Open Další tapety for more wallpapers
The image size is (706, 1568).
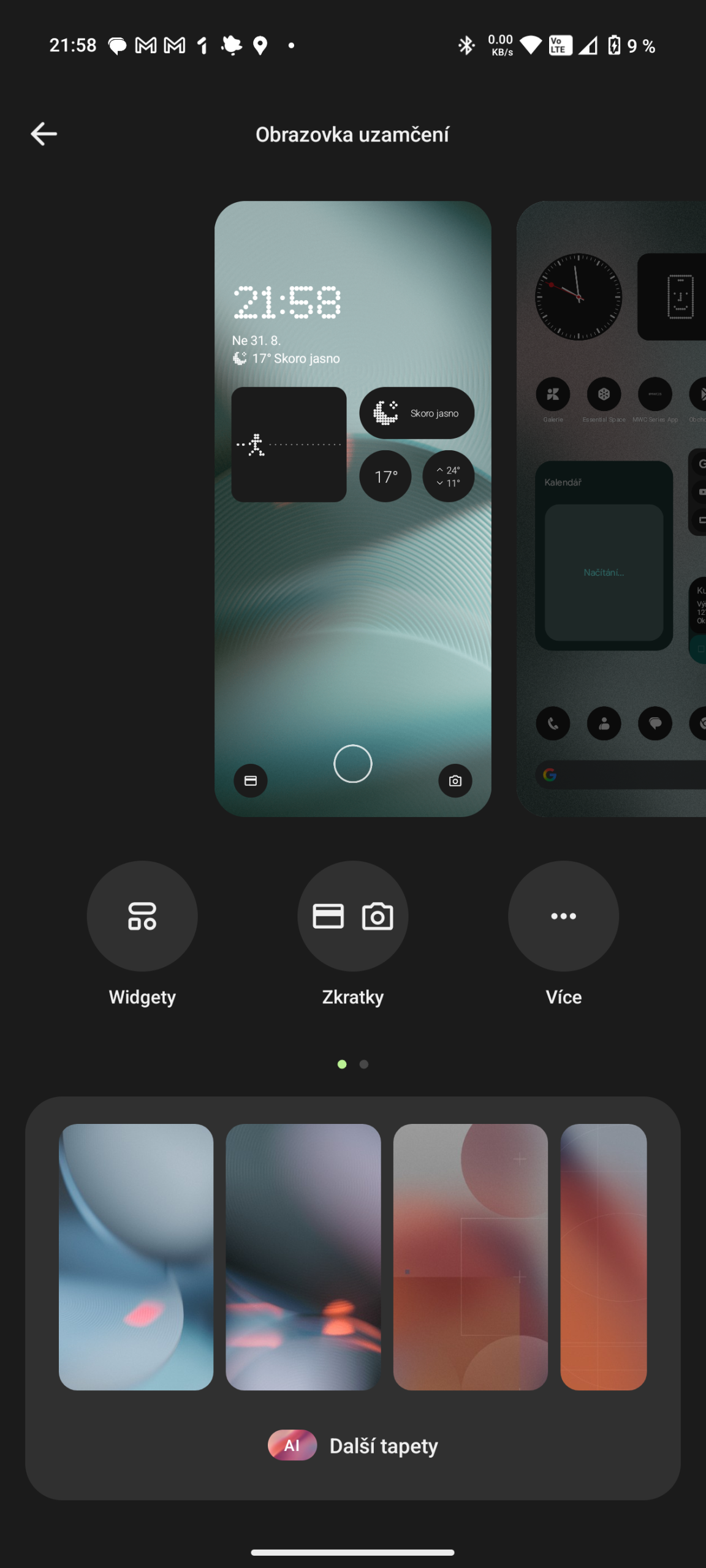353,1445
